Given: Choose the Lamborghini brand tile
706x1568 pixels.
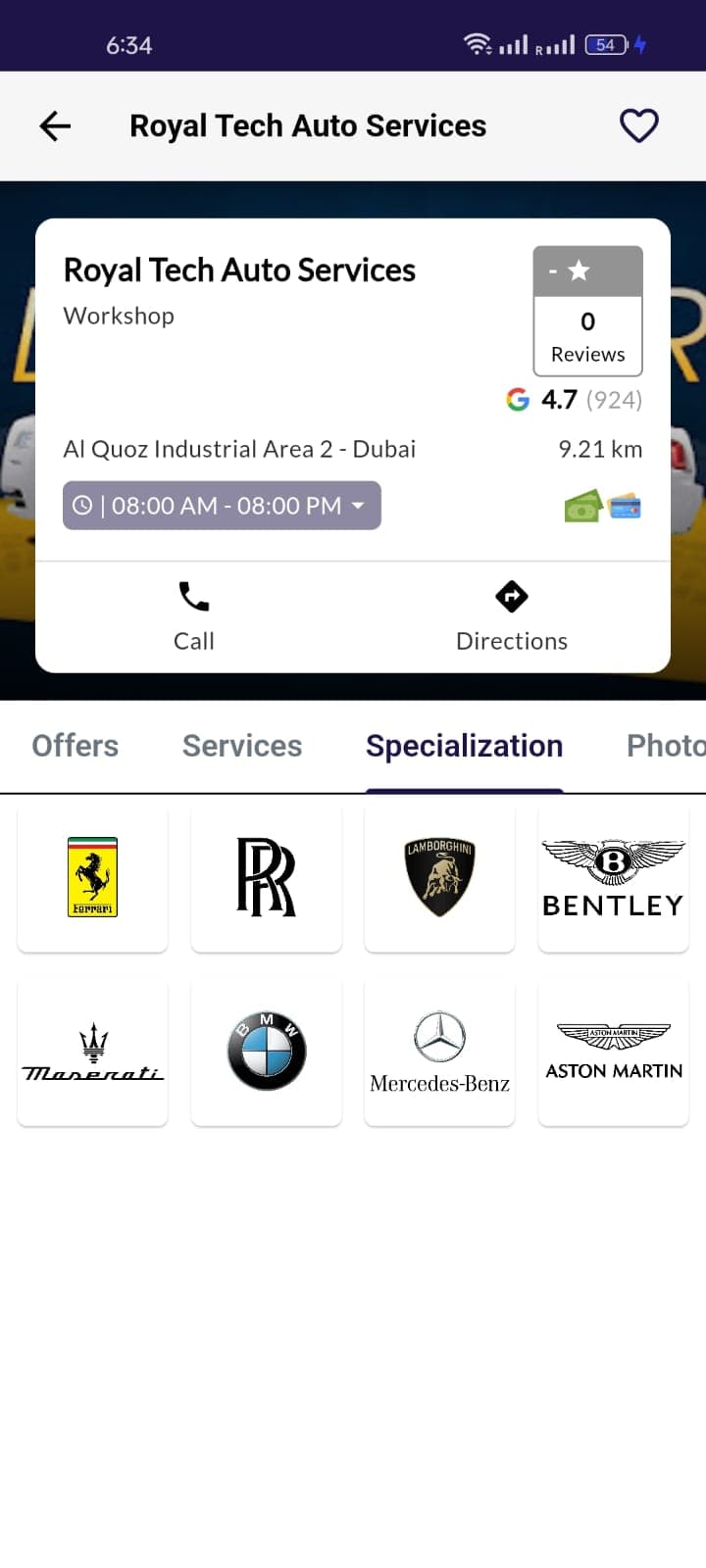Looking at the screenshot, I should [439, 877].
